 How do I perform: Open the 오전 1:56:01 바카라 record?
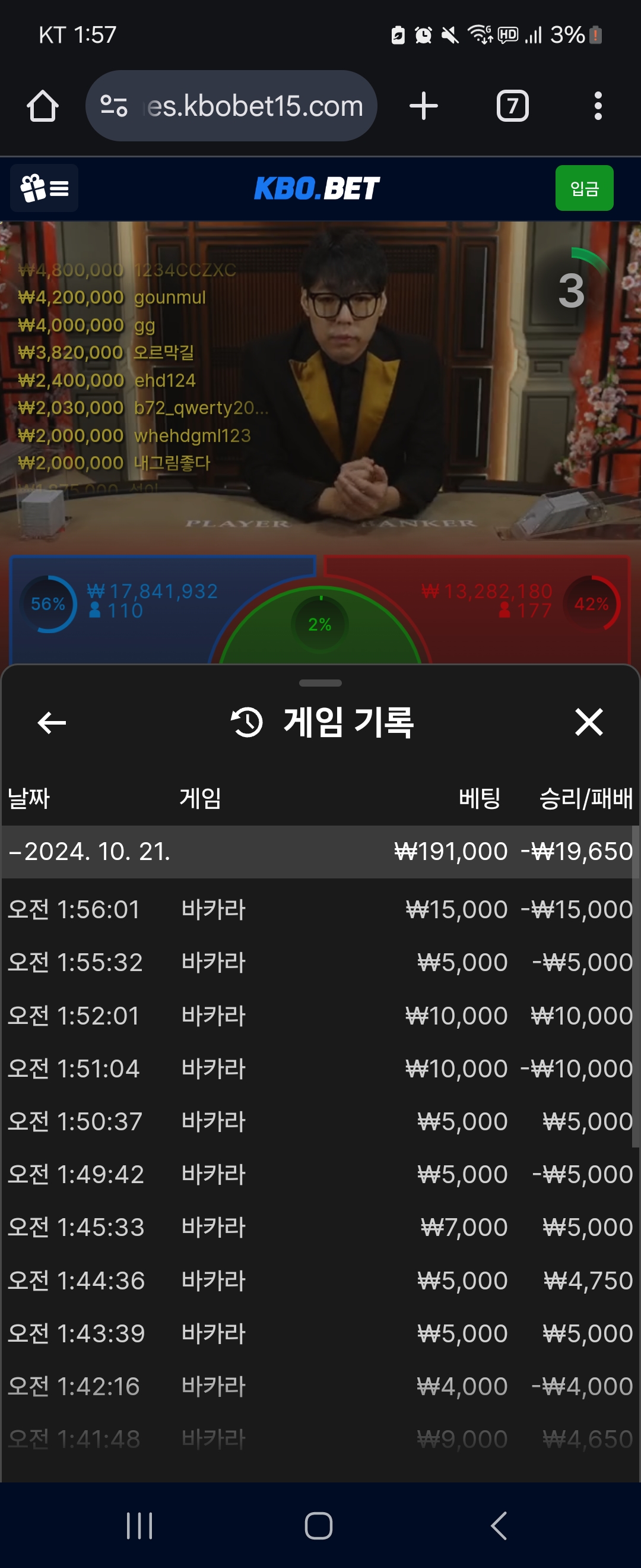(320, 909)
